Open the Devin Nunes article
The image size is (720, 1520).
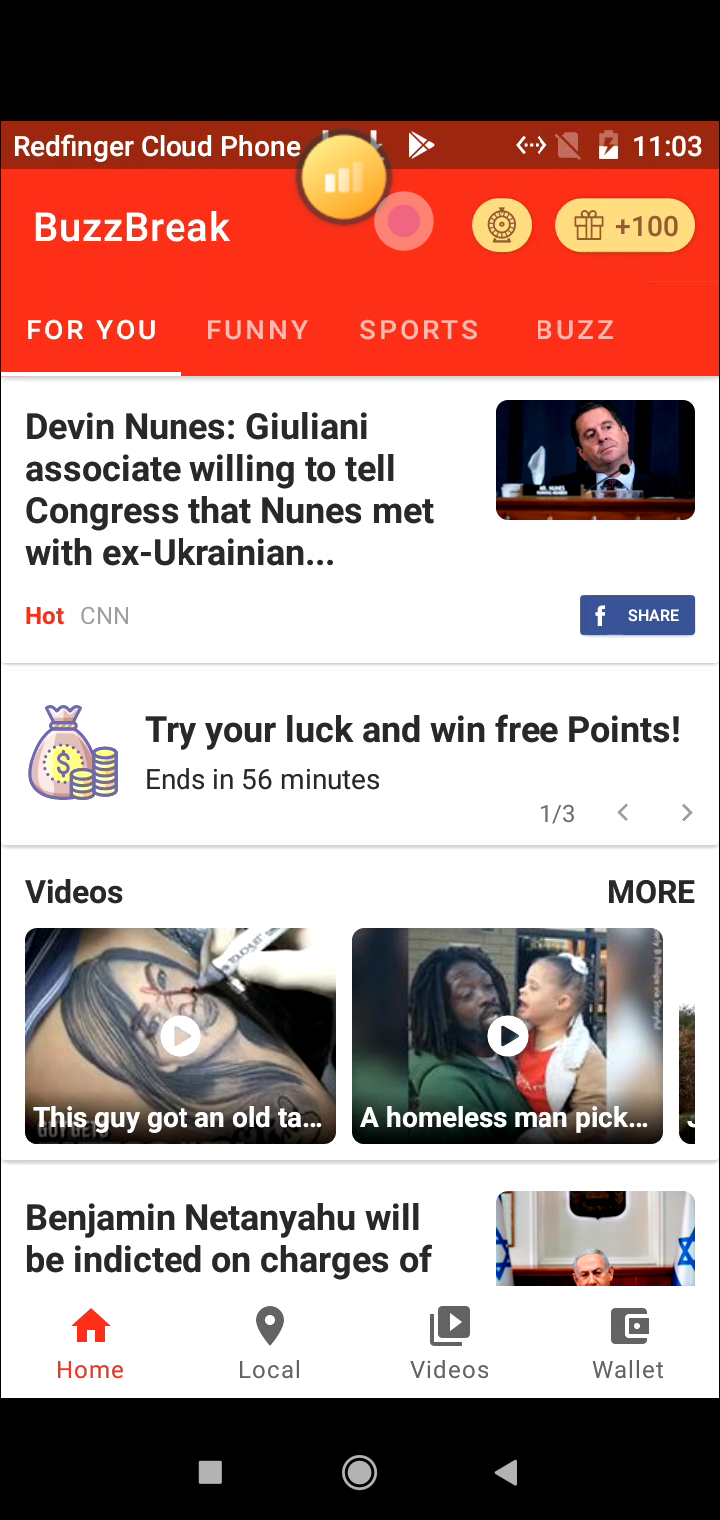pos(230,489)
